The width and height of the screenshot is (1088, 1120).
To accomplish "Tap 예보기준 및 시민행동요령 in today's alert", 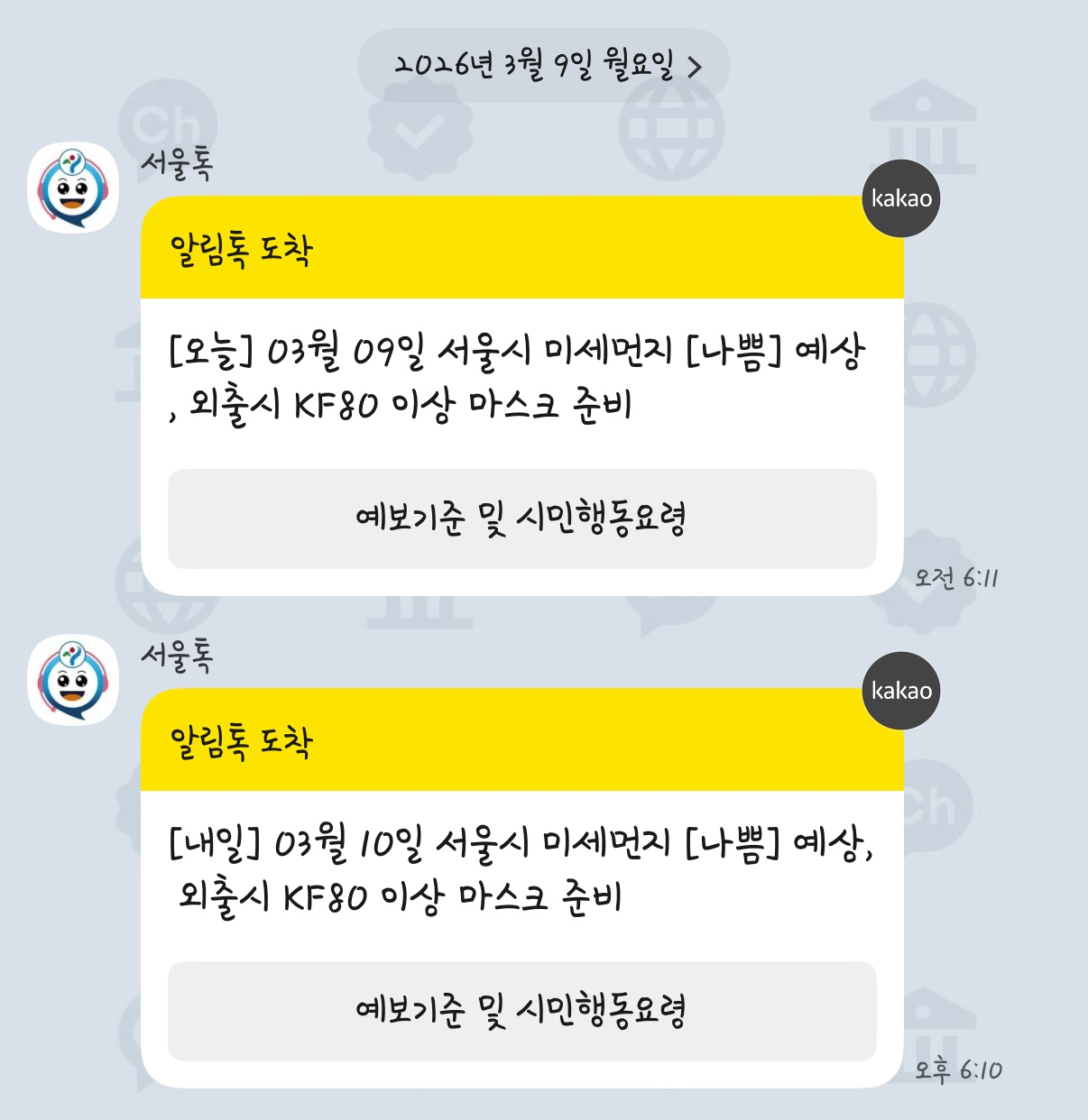I will click(521, 519).
